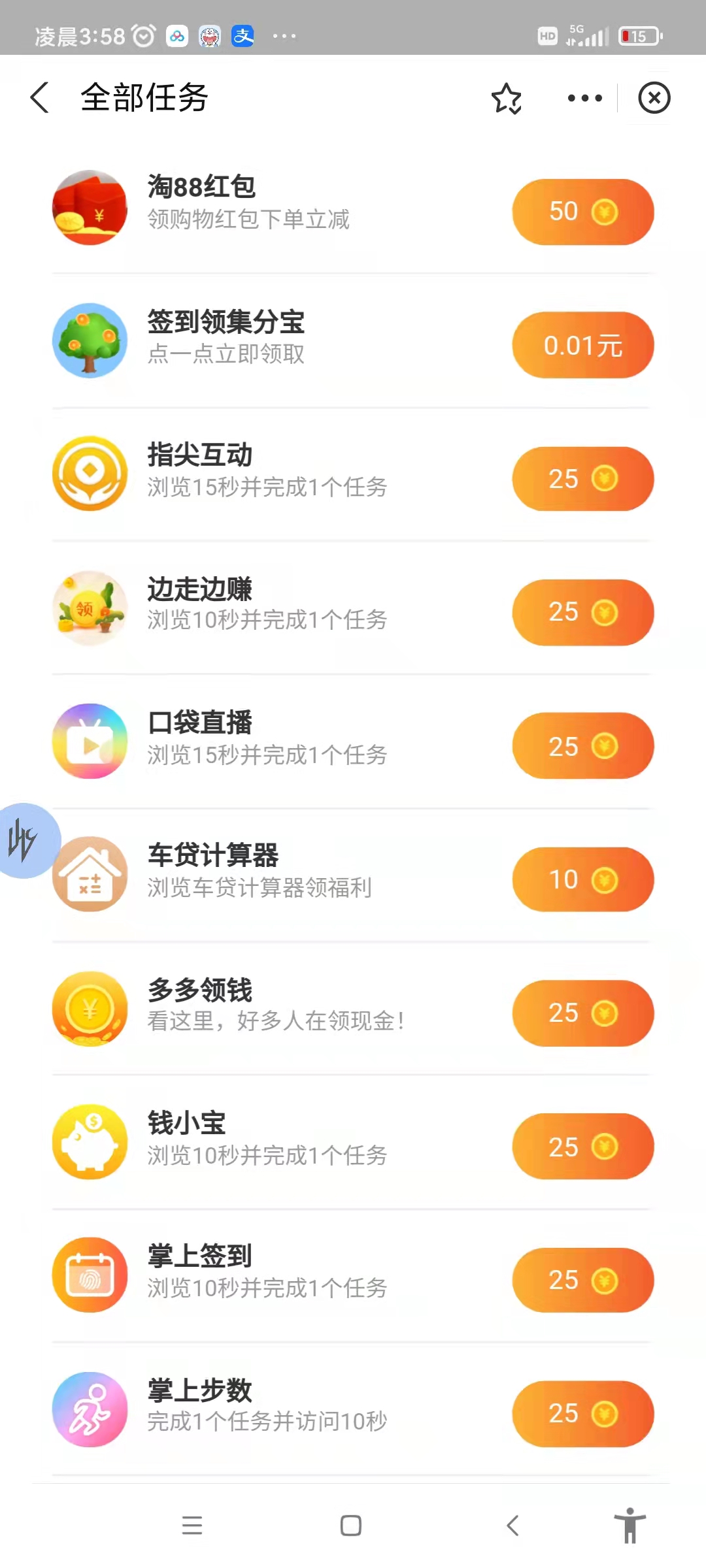The height and width of the screenshot is (1568, 706).
Task: Claim the 50 coins for 淘88红包
Action: pyautogui.click(x=582, y=211)
